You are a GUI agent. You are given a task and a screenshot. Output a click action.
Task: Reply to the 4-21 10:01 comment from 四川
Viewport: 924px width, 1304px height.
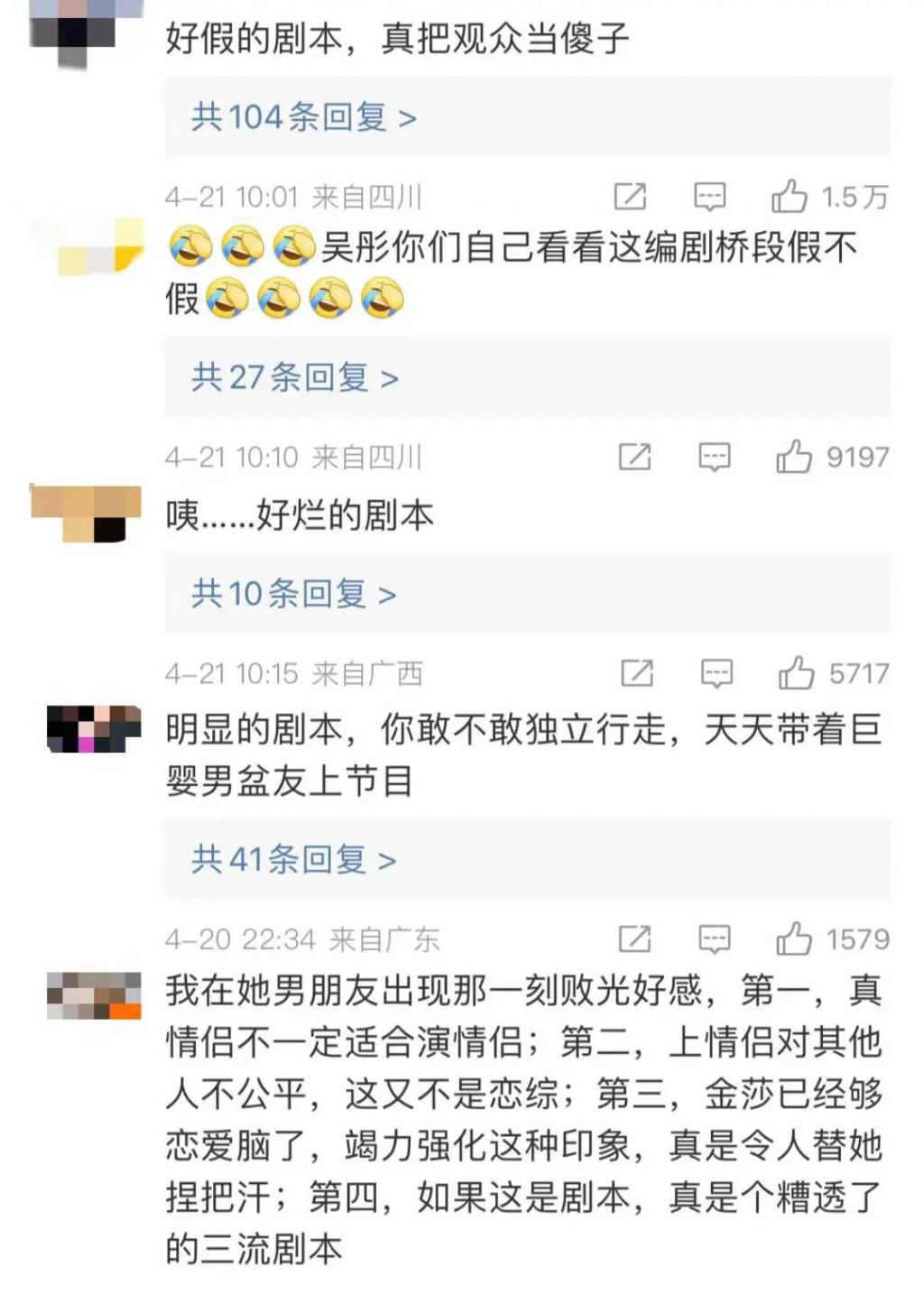(x=709, y=196)
